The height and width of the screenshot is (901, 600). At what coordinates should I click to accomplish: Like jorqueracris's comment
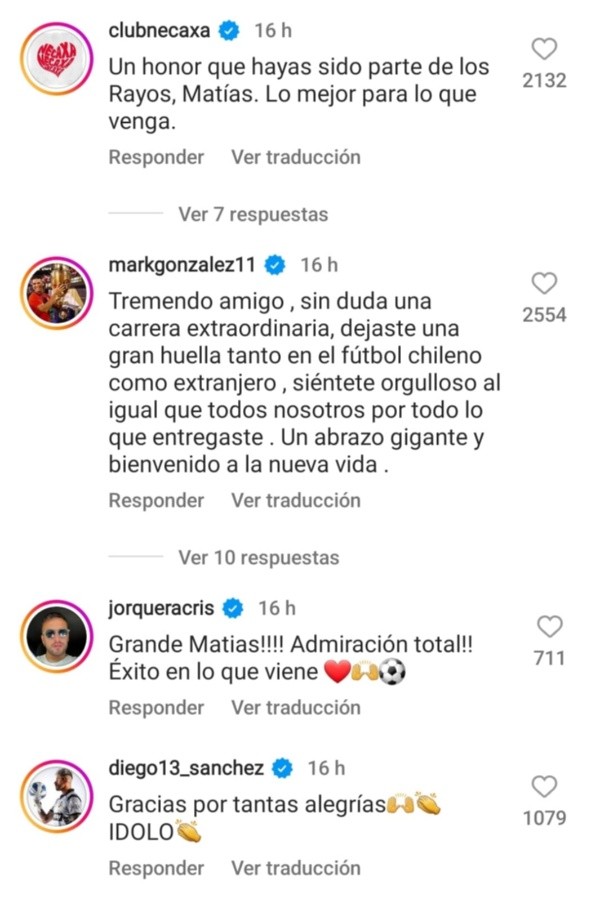point(549,627)
